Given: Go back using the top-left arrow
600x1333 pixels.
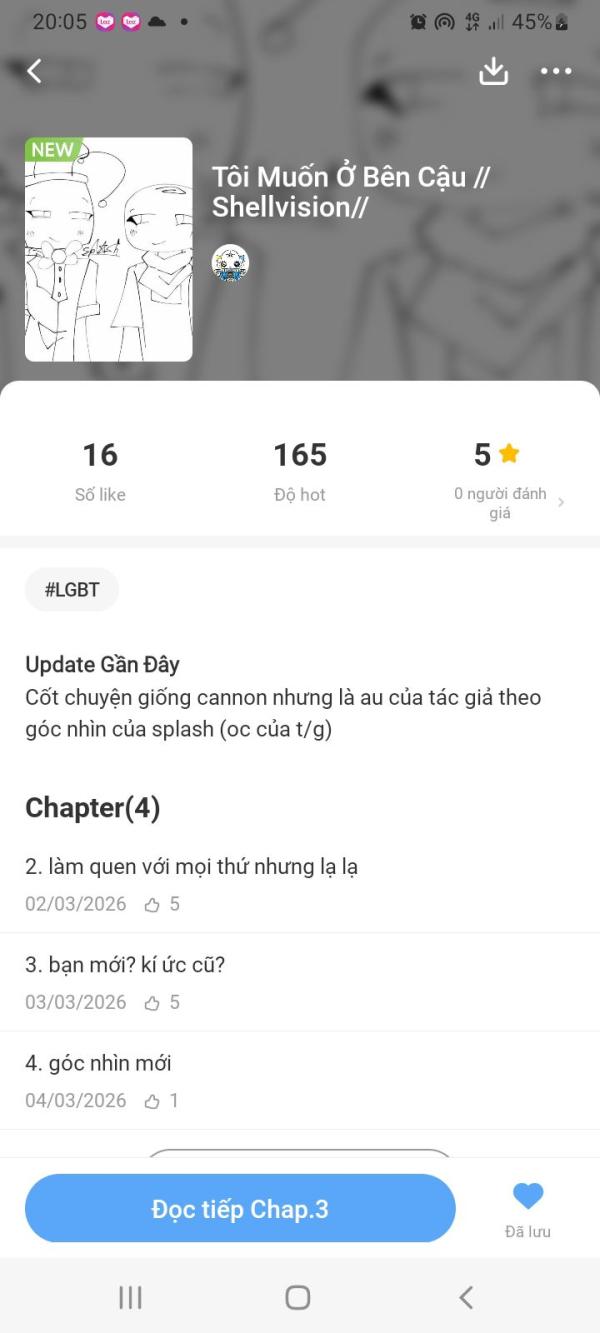Looking at the screenshot, I should click(x=35, y=71).
